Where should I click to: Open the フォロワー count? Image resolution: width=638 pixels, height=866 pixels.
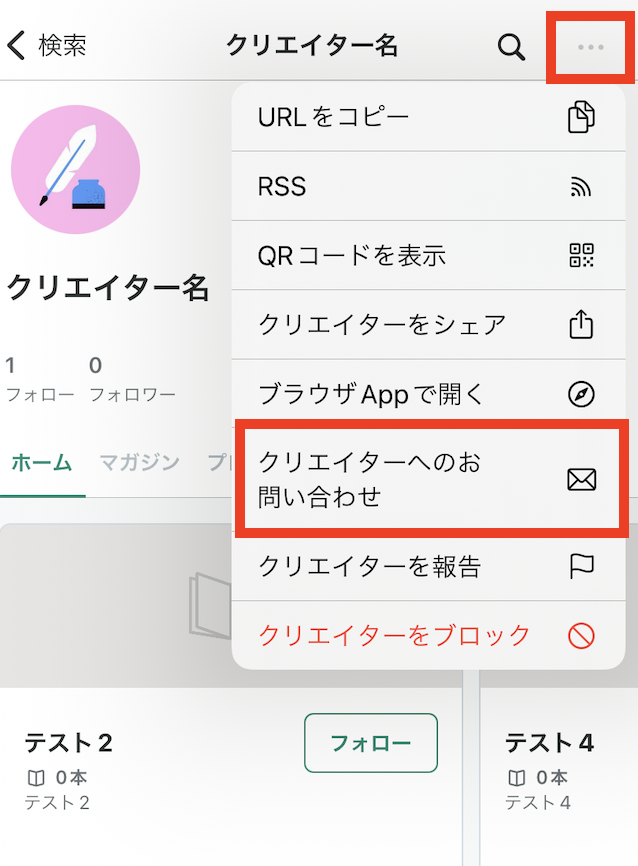132,378
